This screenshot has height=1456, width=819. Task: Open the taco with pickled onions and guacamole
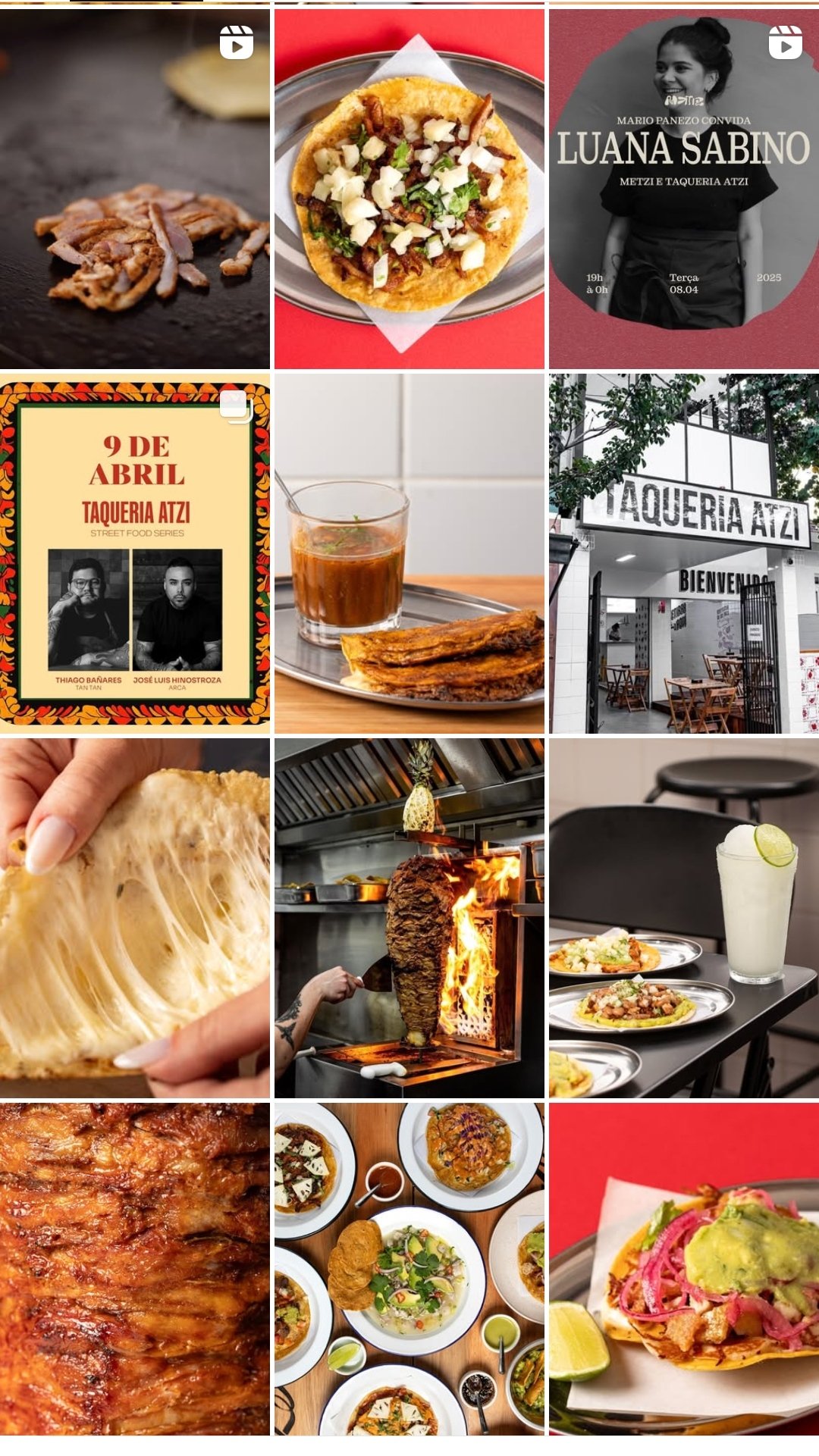pos(683,1268)
